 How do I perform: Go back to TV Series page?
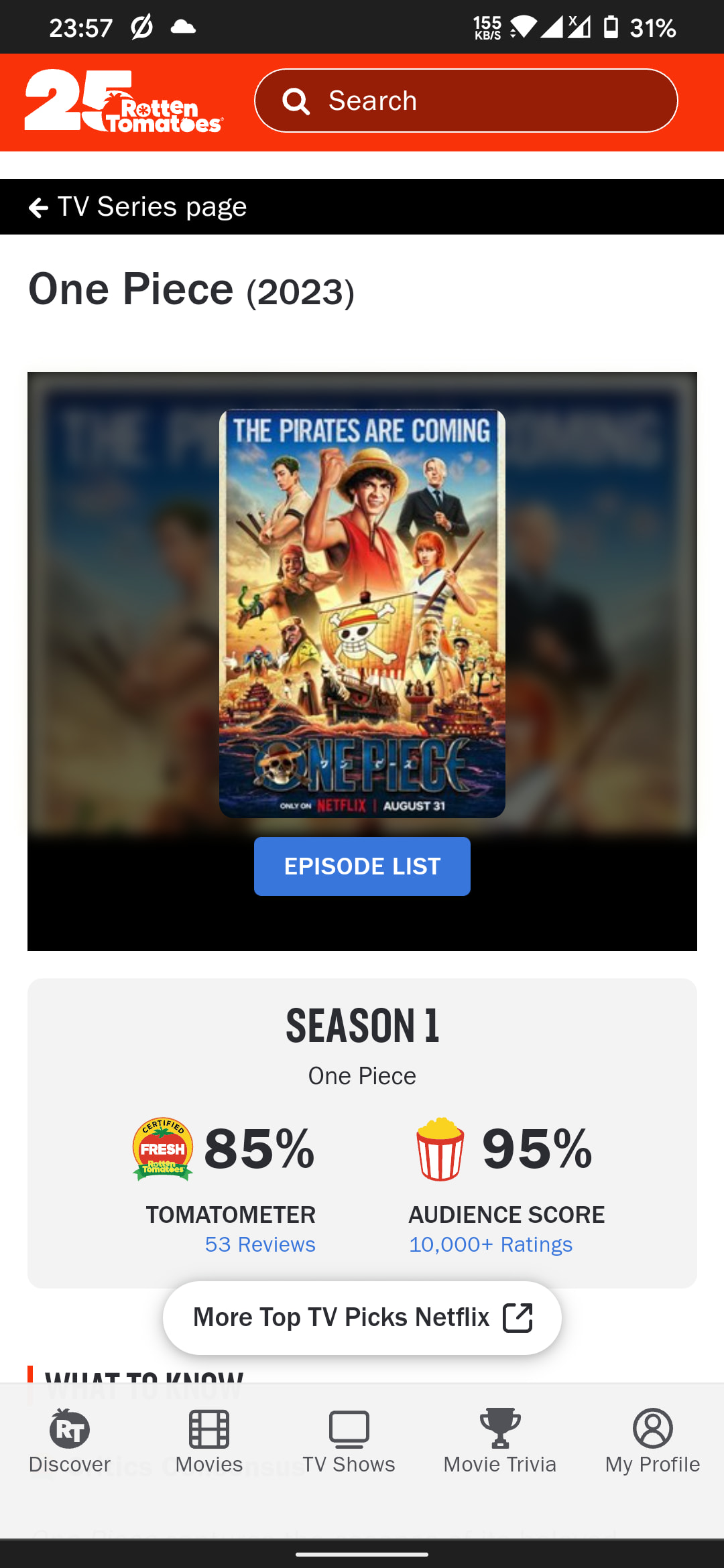pos(138,207)
